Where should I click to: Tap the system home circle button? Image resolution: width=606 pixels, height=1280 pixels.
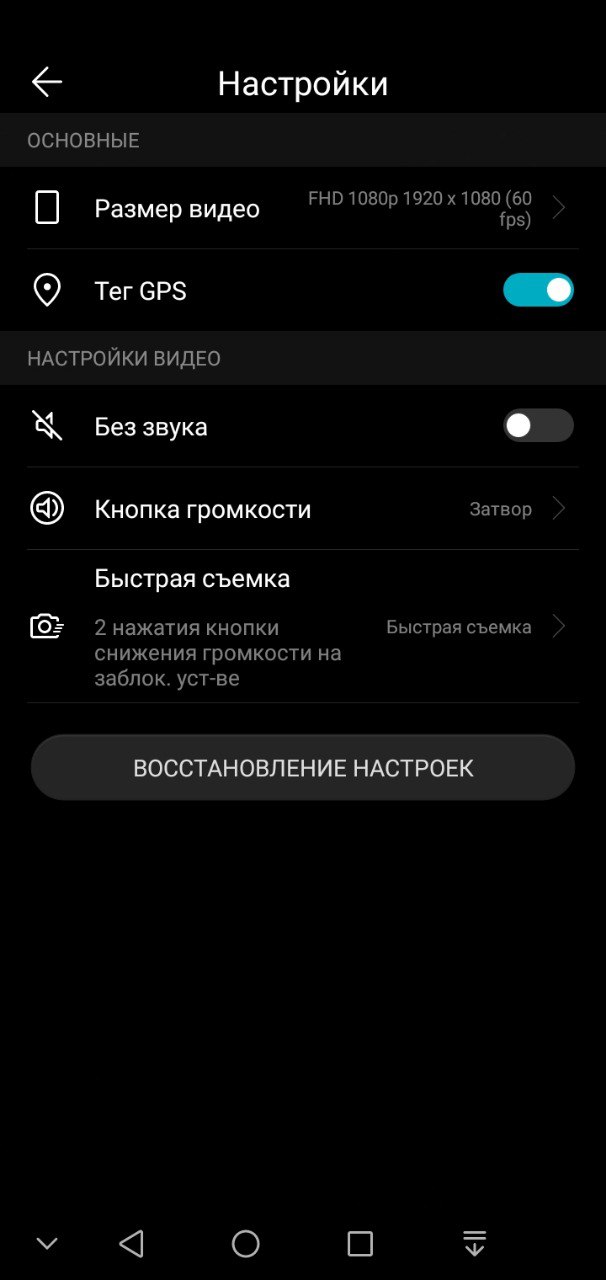(x=246, y=1243)
